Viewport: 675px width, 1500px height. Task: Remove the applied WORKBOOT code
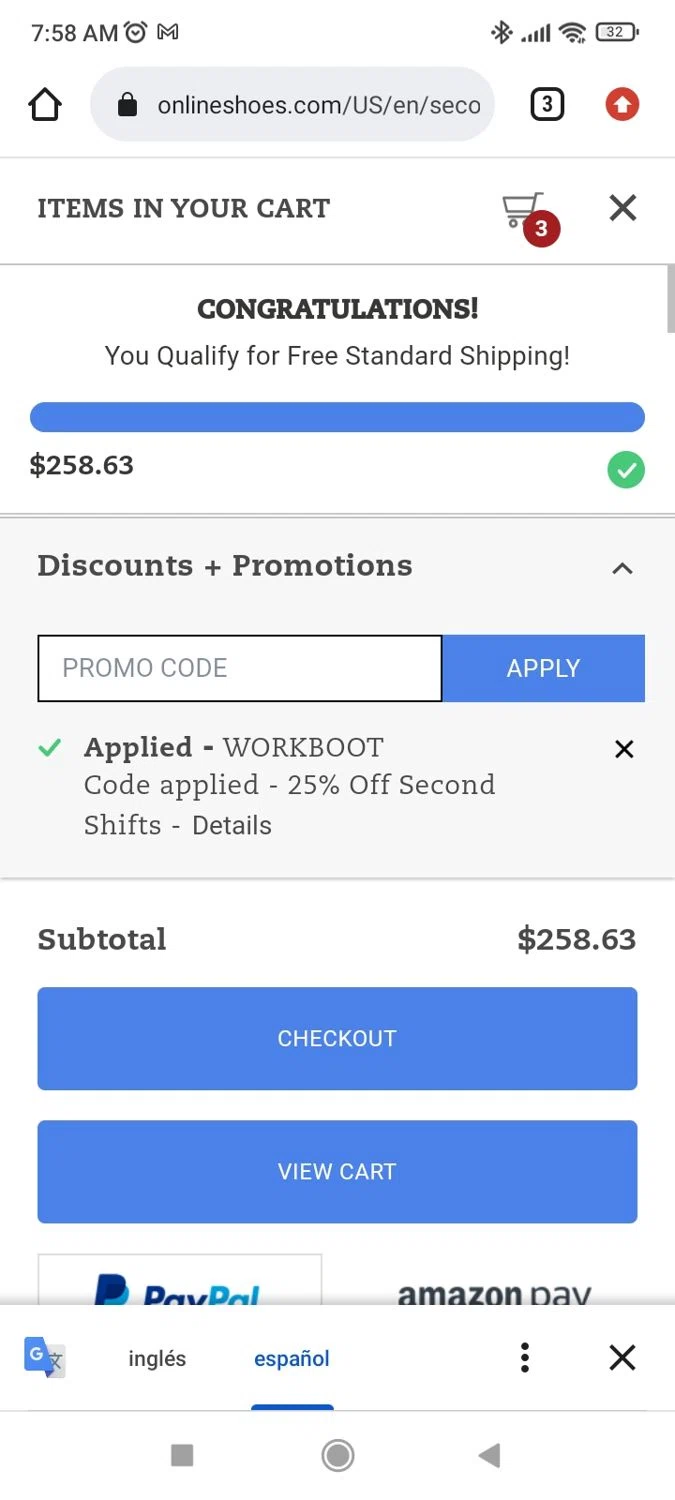coord(624,749)
